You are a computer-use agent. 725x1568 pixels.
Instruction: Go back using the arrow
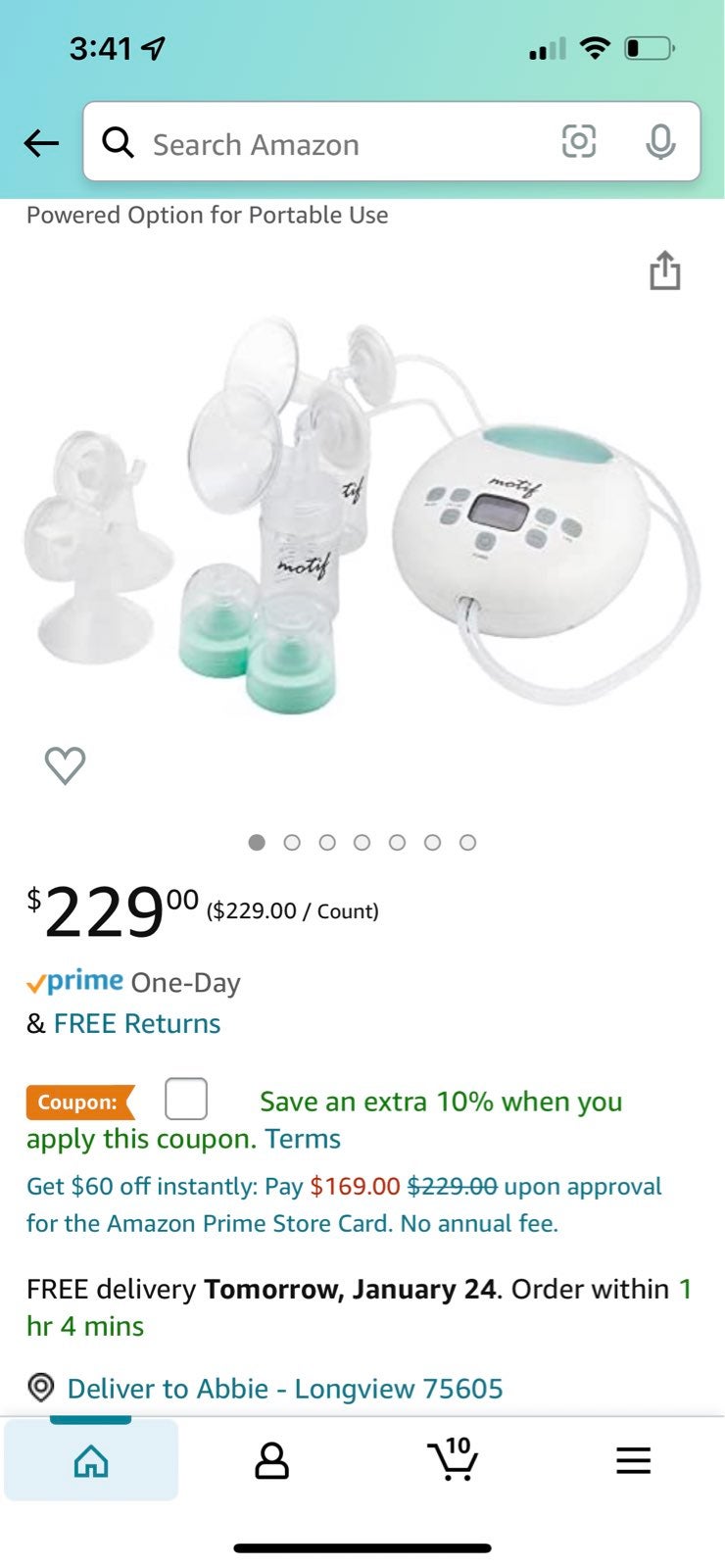click(x=41, y=144)
